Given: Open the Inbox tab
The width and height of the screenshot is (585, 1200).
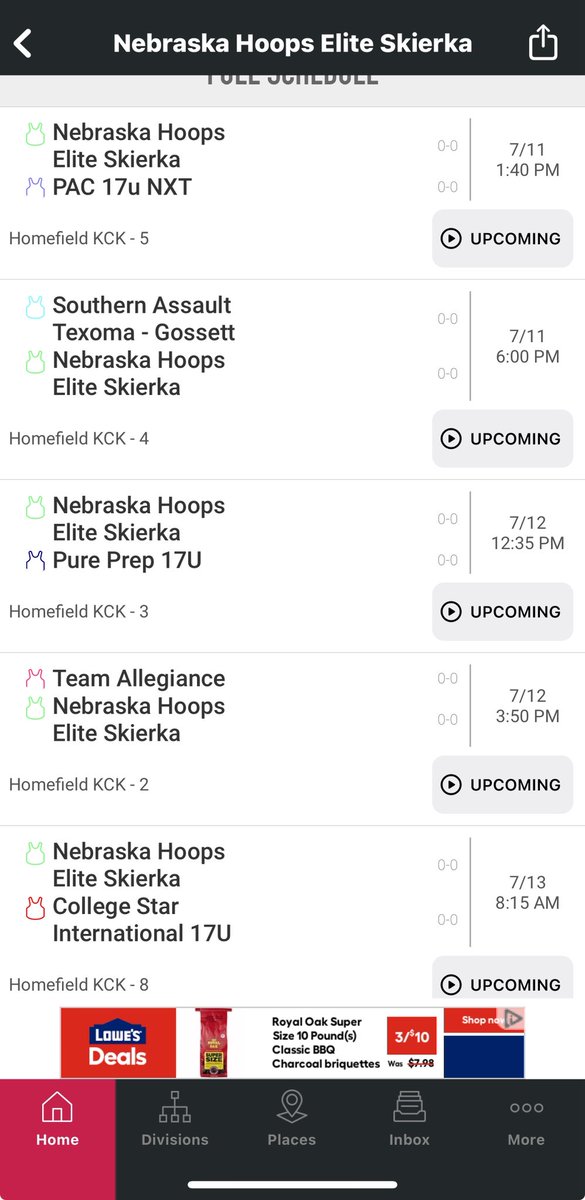Looking at the screenshot, I should click(409, 1120).
